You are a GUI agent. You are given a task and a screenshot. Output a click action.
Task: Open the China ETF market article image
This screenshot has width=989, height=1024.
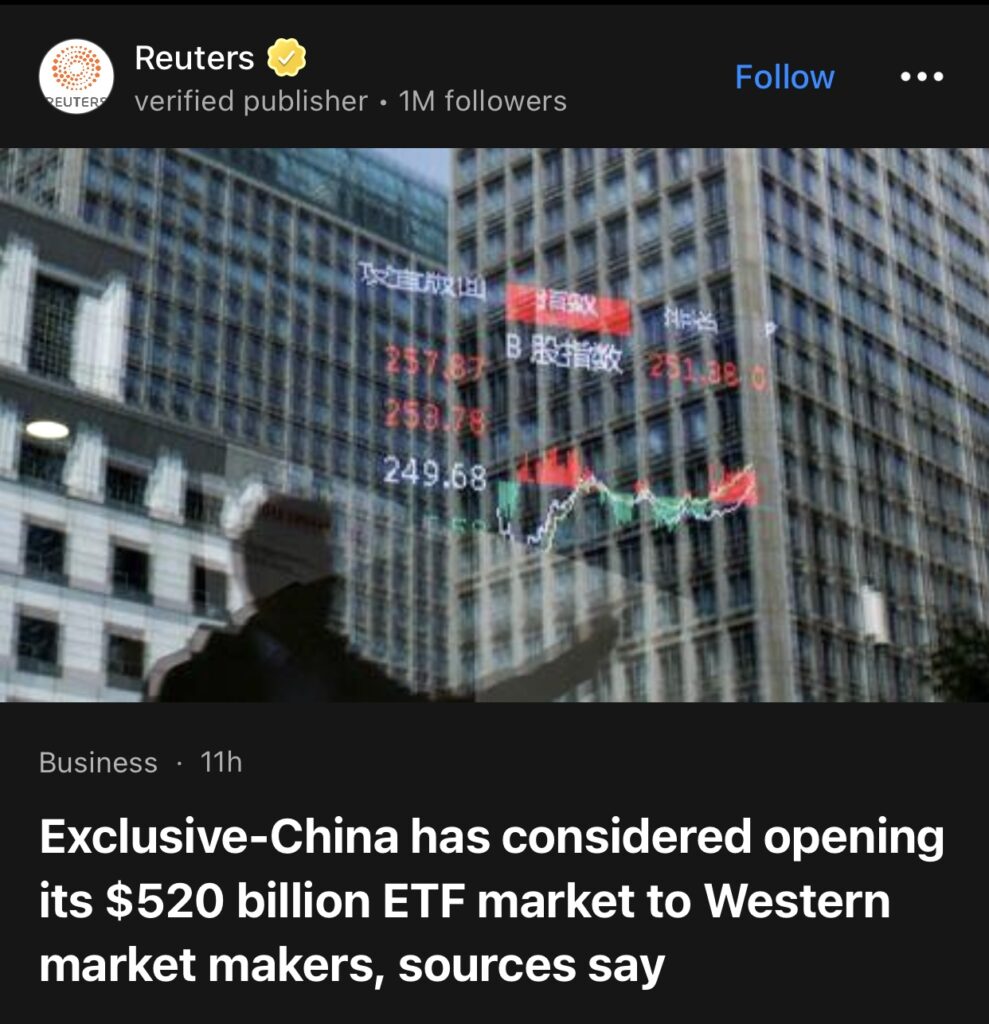494,425
